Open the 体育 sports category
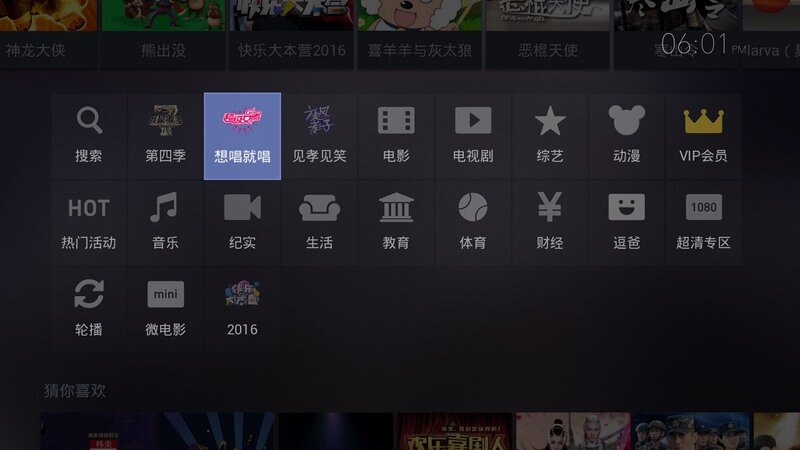 point(473,222)
